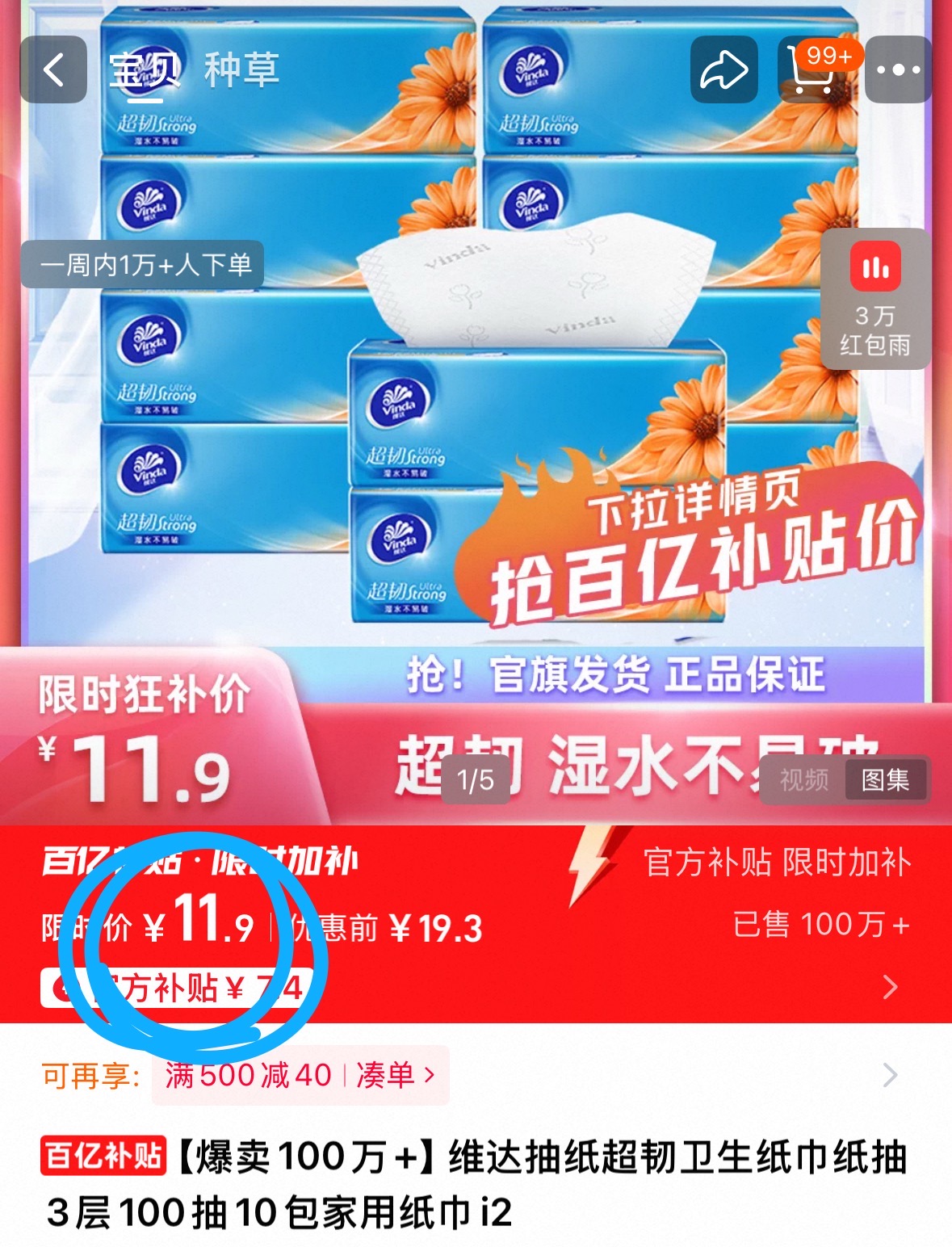Switch to 视频 video view
Screen dimensions: 952x1247
pos(804,780)
